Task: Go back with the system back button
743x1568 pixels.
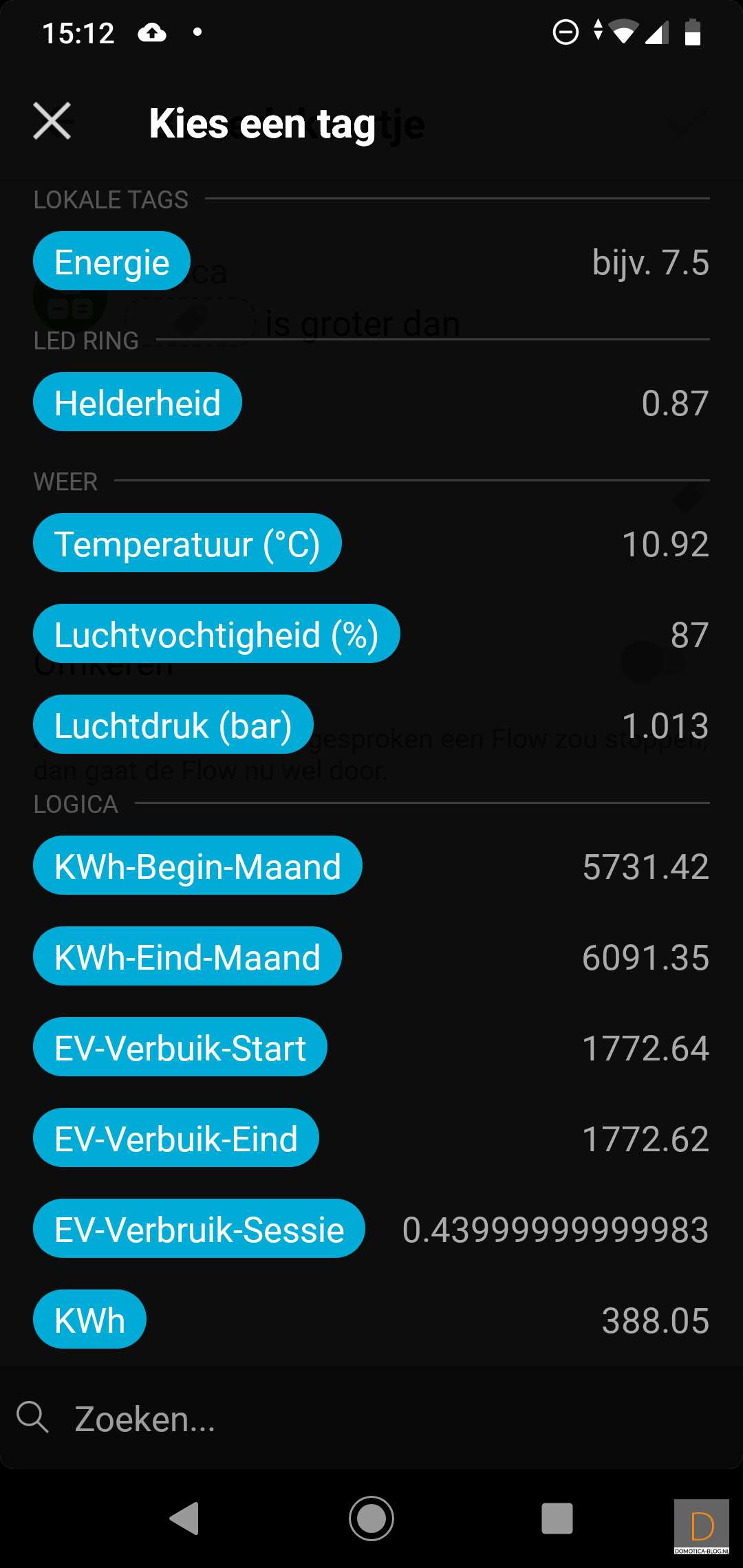Action: click(184, 1518)
